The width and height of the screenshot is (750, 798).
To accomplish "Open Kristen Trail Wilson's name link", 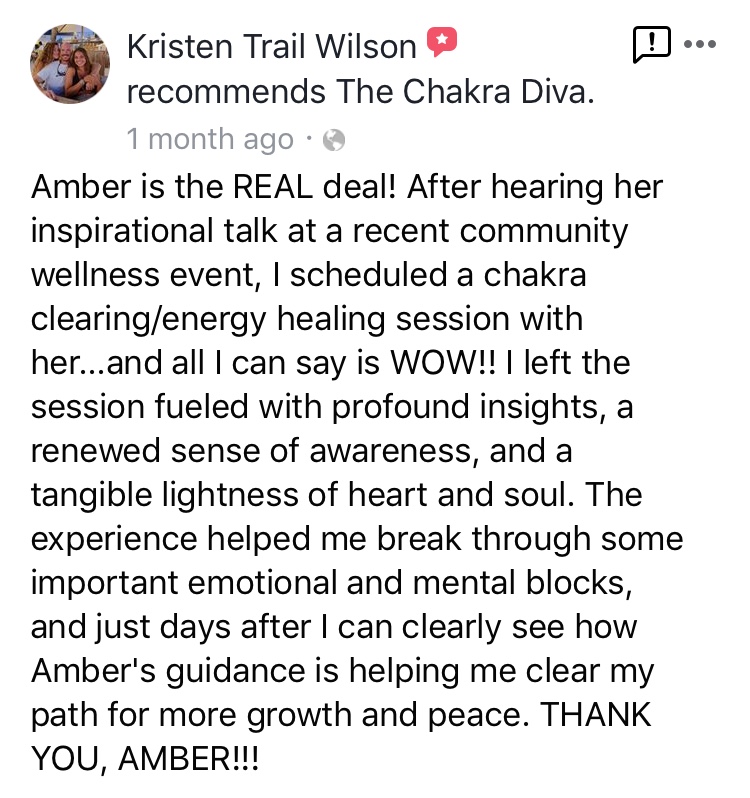I will coord(272,45).
